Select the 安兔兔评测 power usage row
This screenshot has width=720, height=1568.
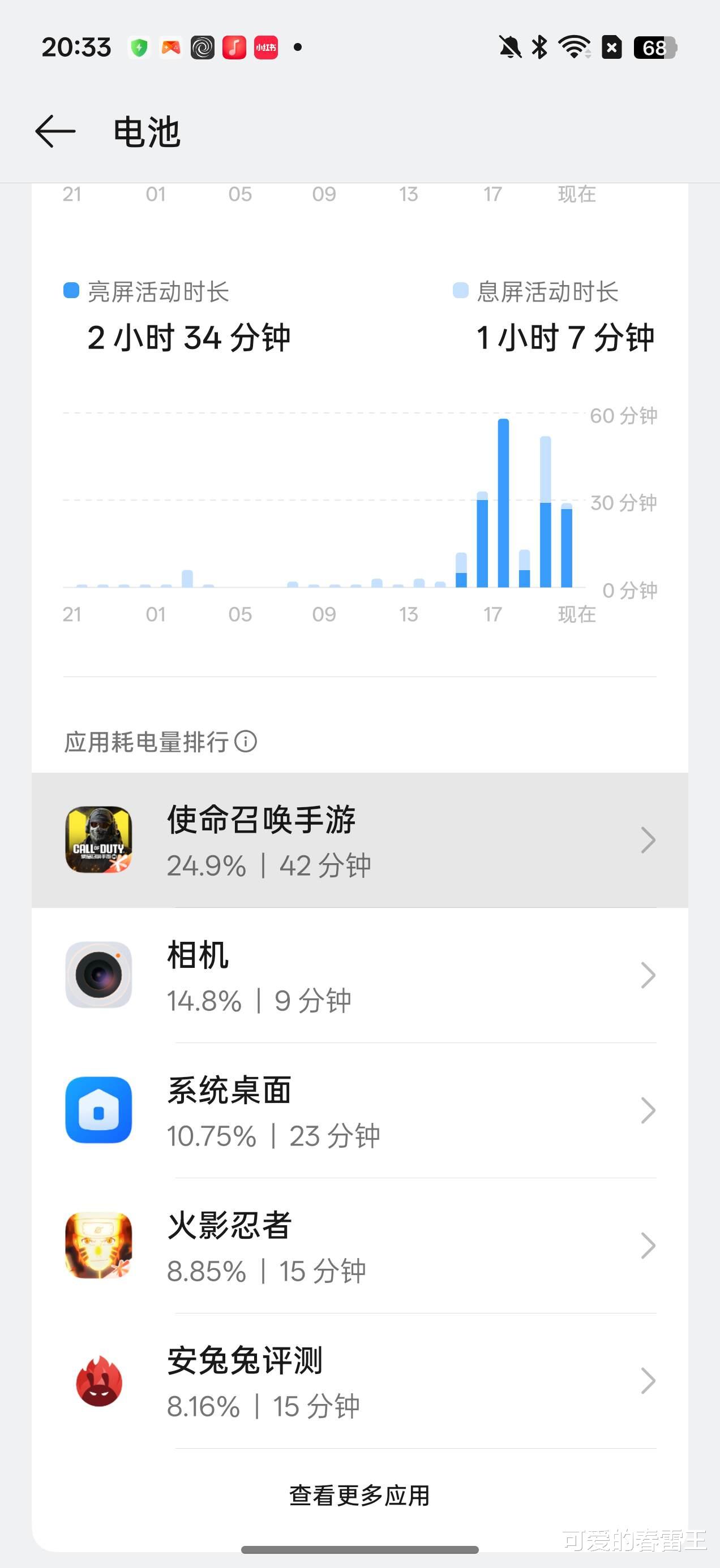tap(359, 1381)
